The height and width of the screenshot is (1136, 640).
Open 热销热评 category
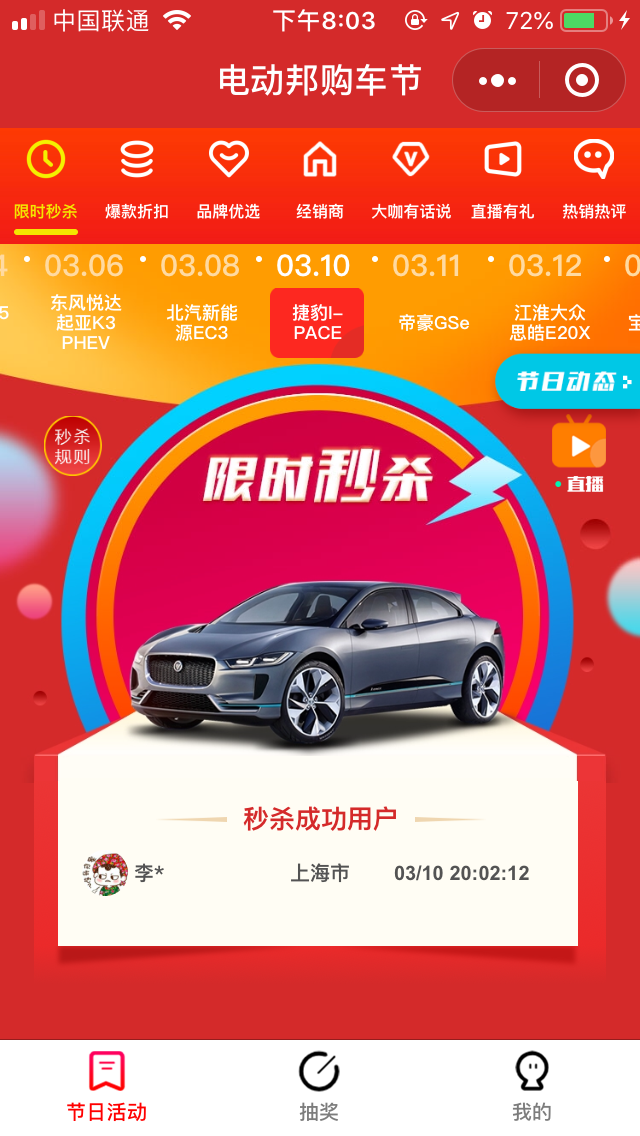[x=594, y=182]
